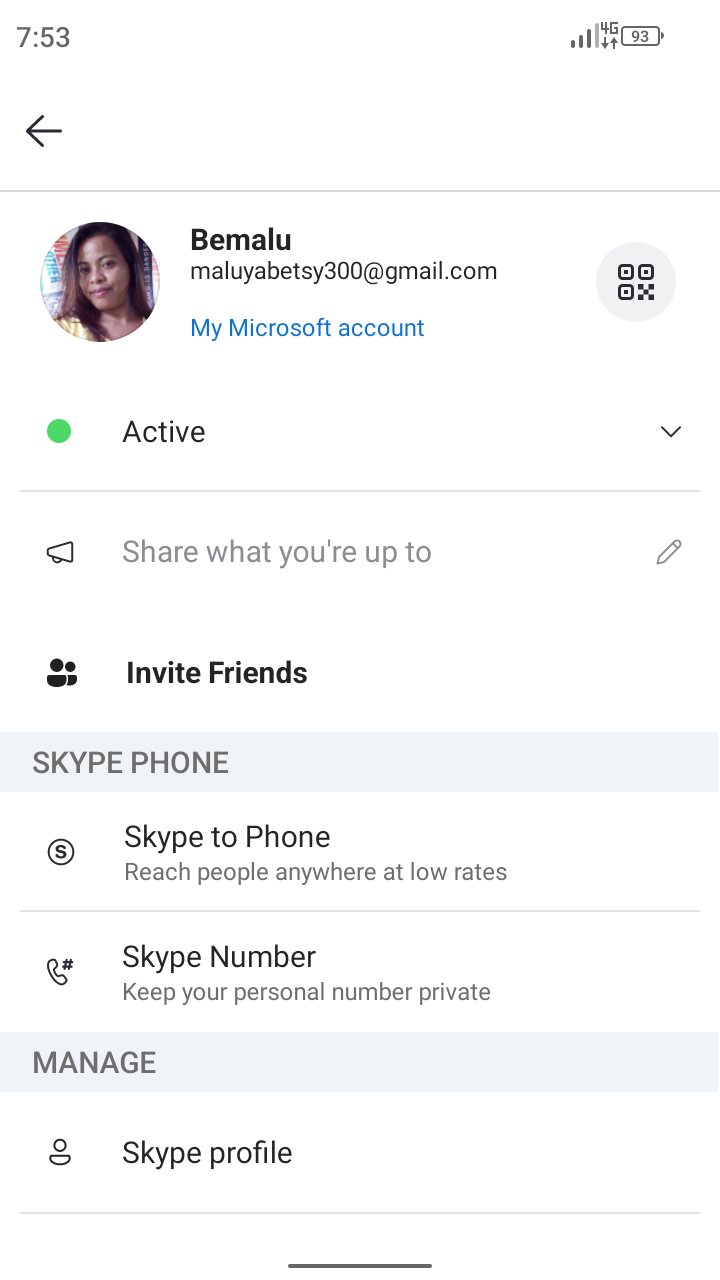Open the My Microsoft account link

307,328
